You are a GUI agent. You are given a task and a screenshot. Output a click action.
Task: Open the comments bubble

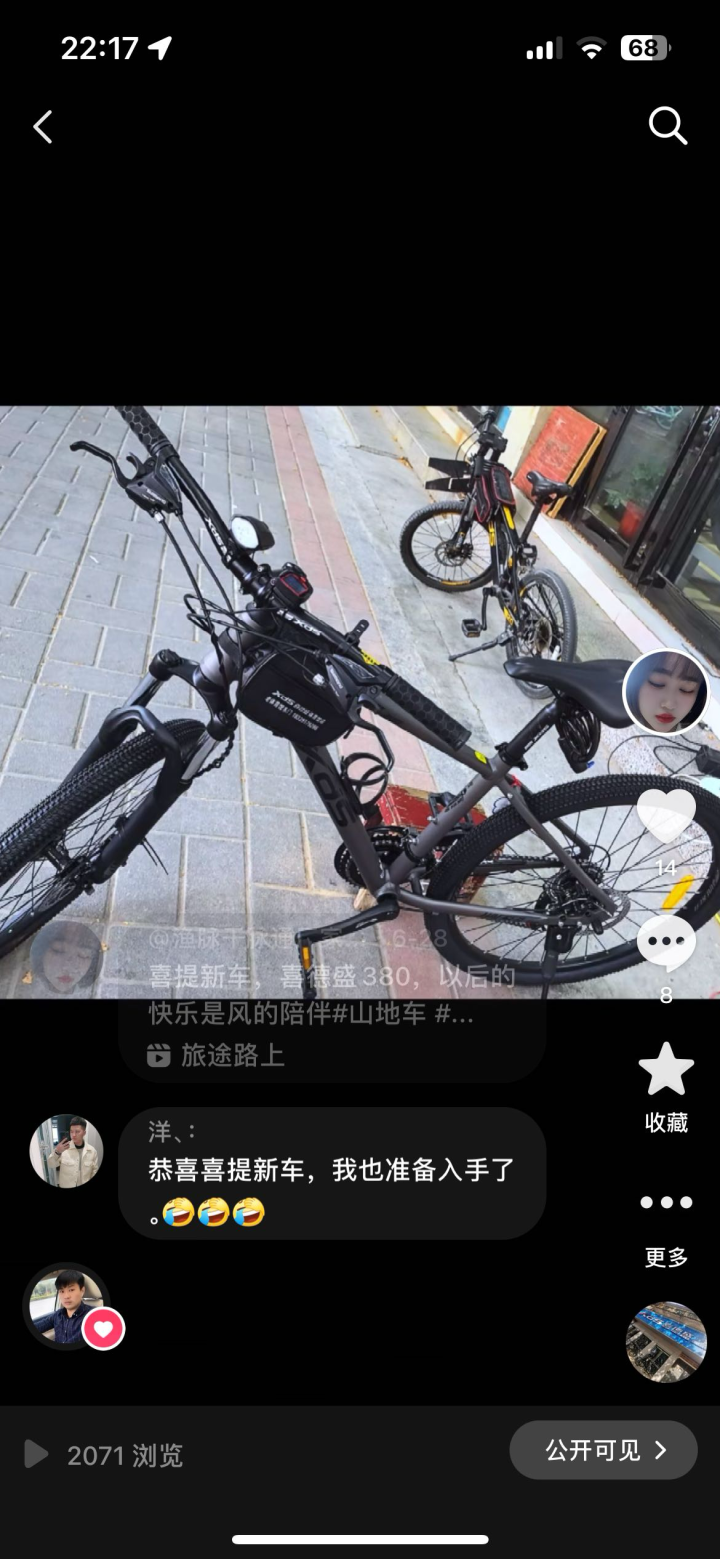tap(666, 944)
